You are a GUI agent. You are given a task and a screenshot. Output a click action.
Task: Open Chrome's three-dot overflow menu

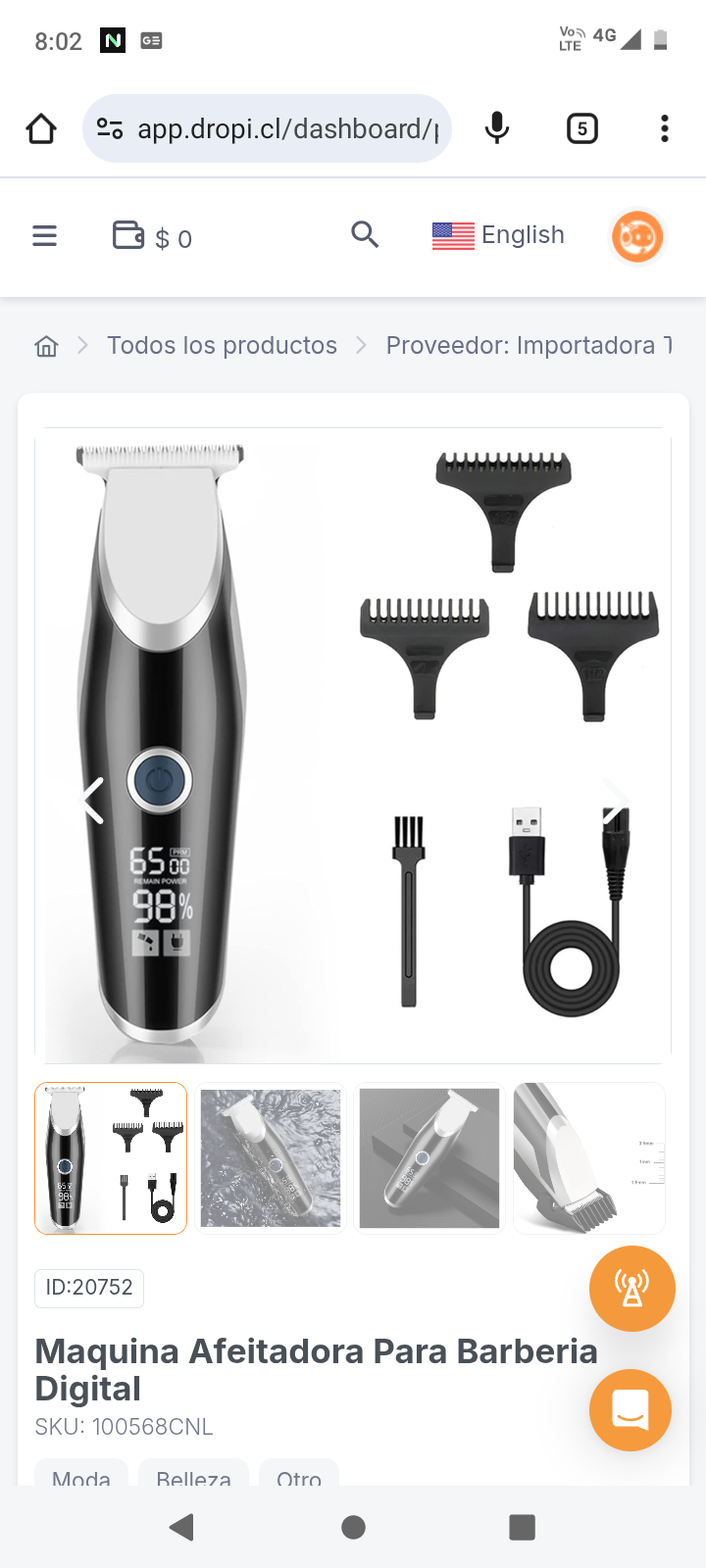pos(664,127)
